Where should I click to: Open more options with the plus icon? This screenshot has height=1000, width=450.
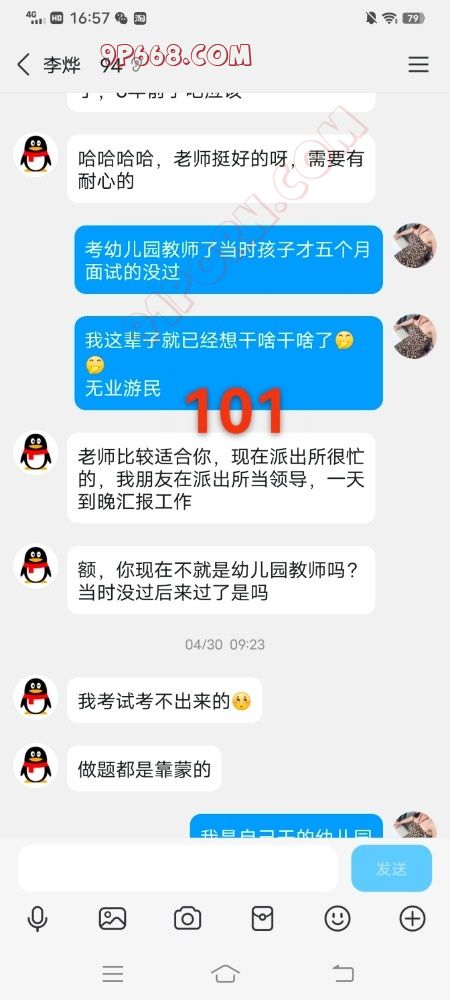click(412, 919)
